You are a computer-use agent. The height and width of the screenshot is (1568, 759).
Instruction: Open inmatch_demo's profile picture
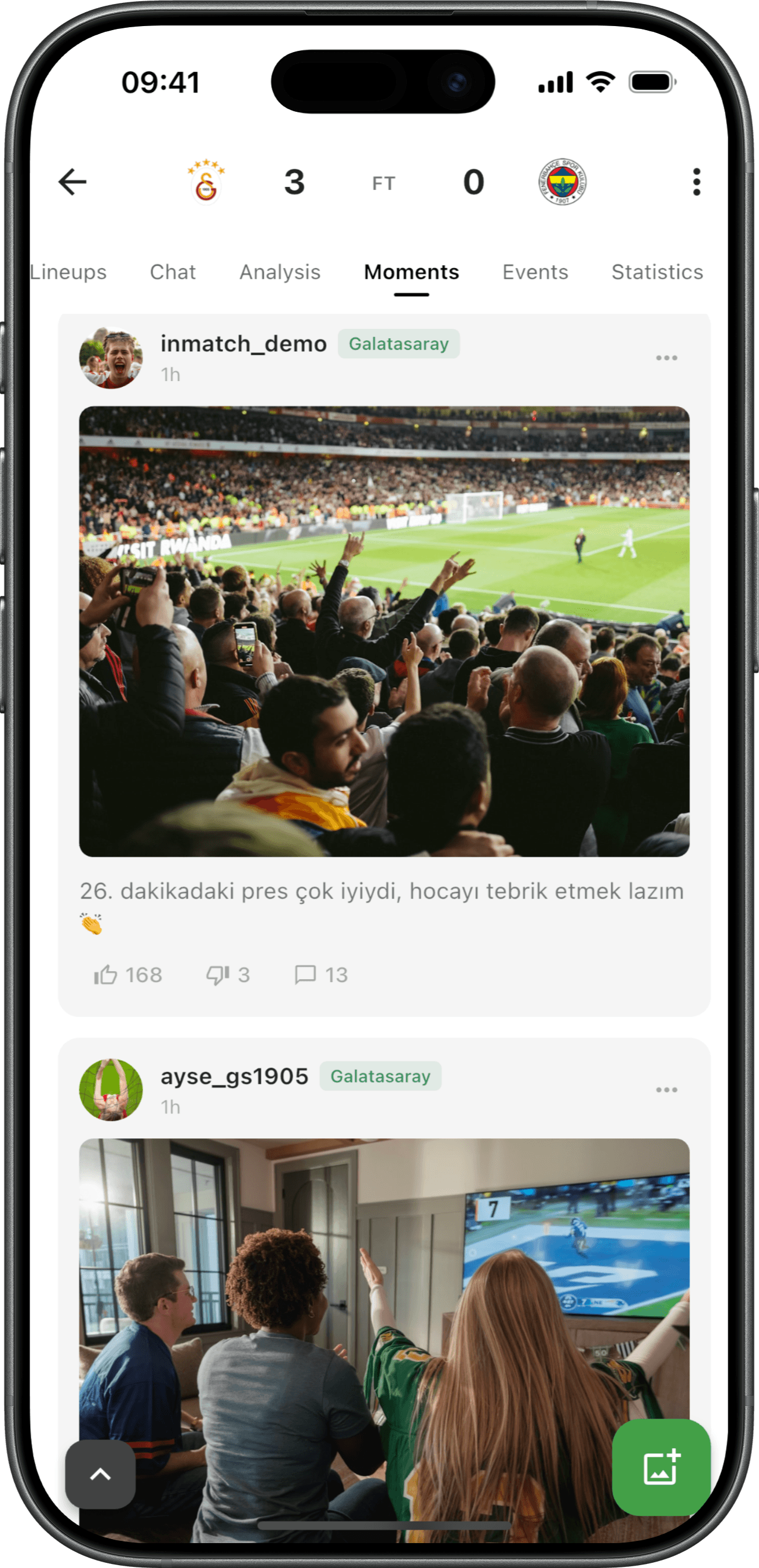click(x=111, y=357)
